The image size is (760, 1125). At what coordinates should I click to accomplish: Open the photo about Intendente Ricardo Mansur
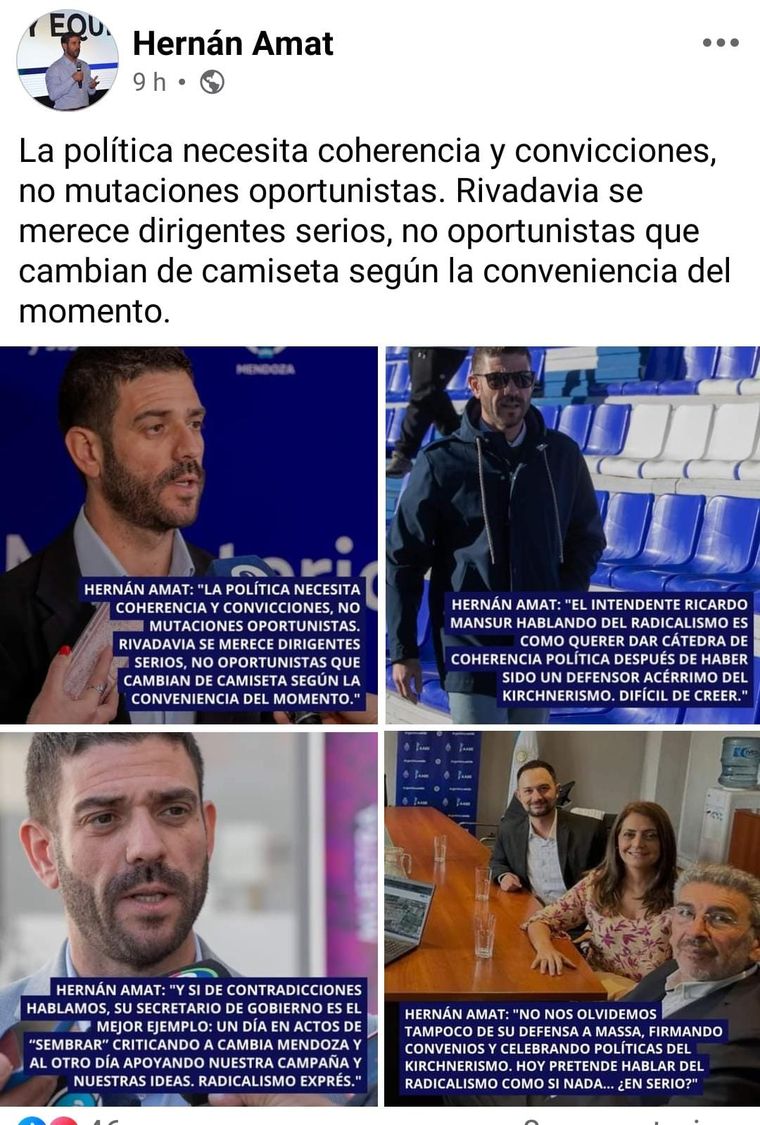click(572, 535)
